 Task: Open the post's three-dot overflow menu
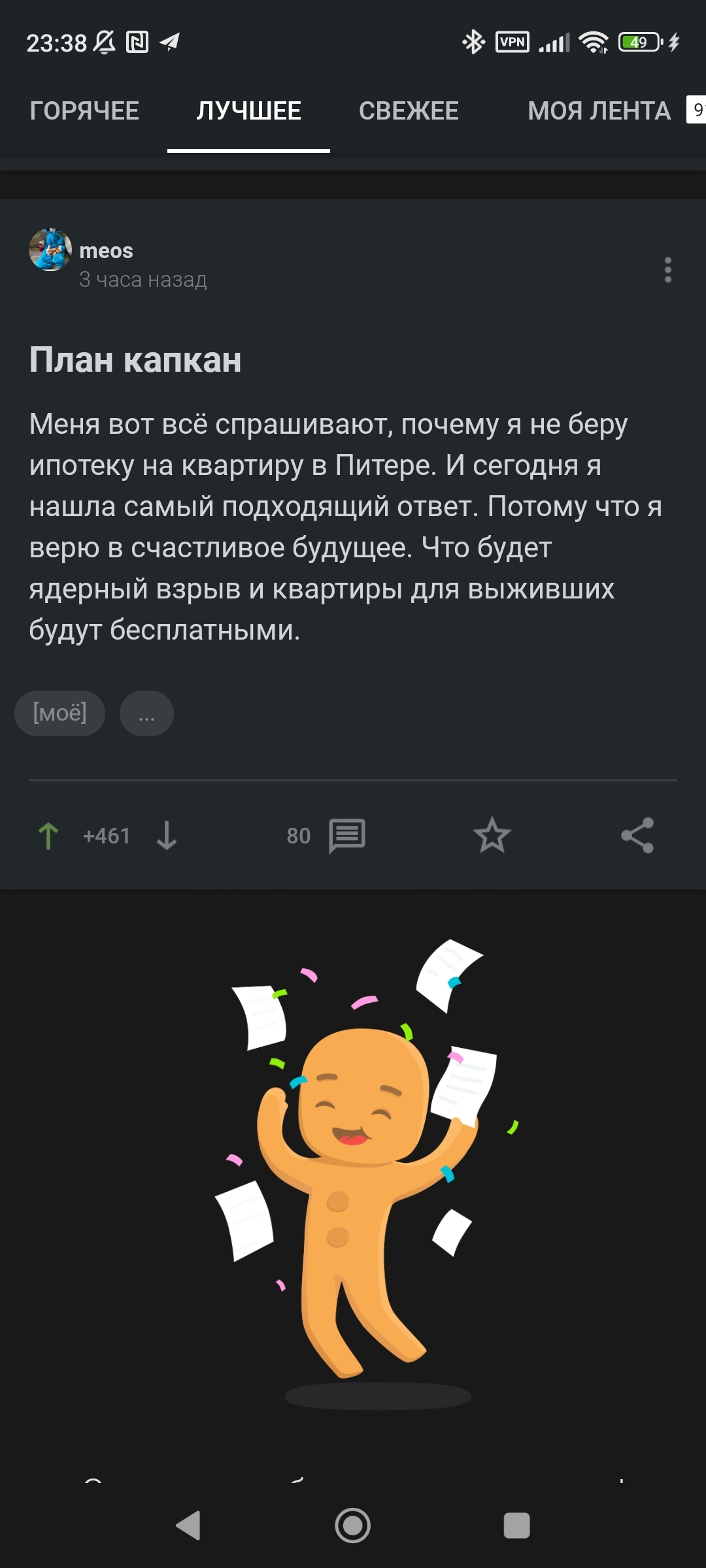(667, 270)
